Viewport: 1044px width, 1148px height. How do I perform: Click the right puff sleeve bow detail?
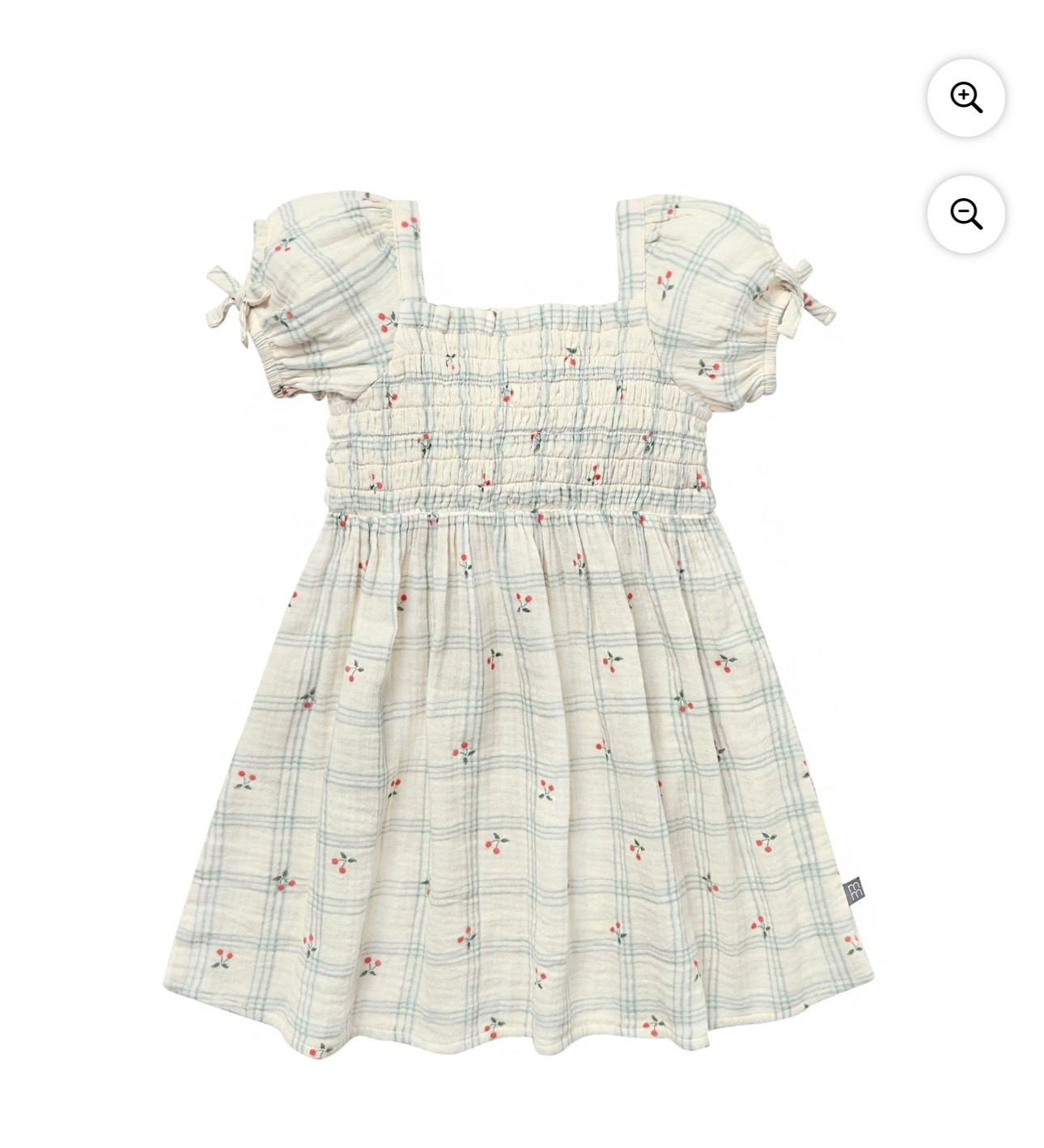(x=789, y=291)
